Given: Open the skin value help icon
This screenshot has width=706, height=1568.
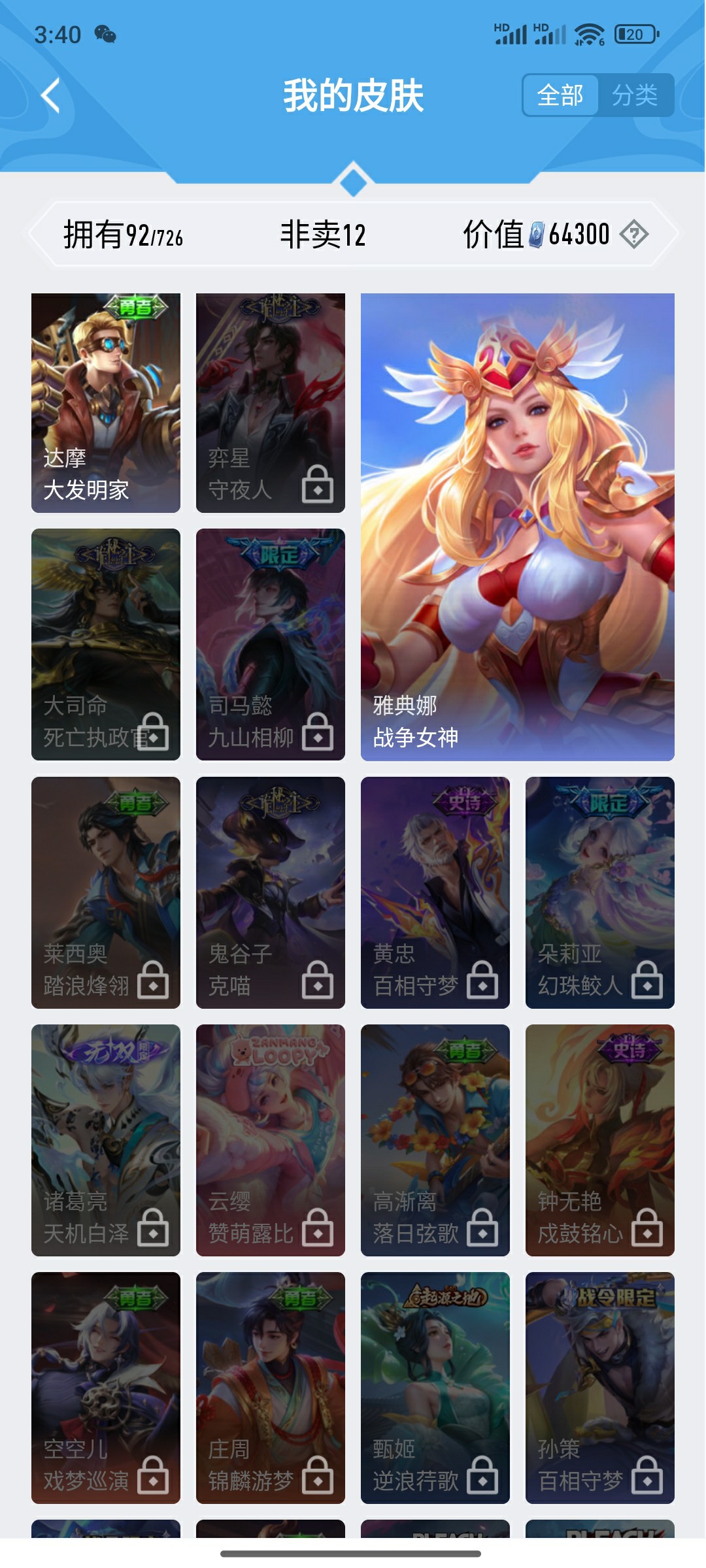Looking at the screenshot, I should coord(633,234).
